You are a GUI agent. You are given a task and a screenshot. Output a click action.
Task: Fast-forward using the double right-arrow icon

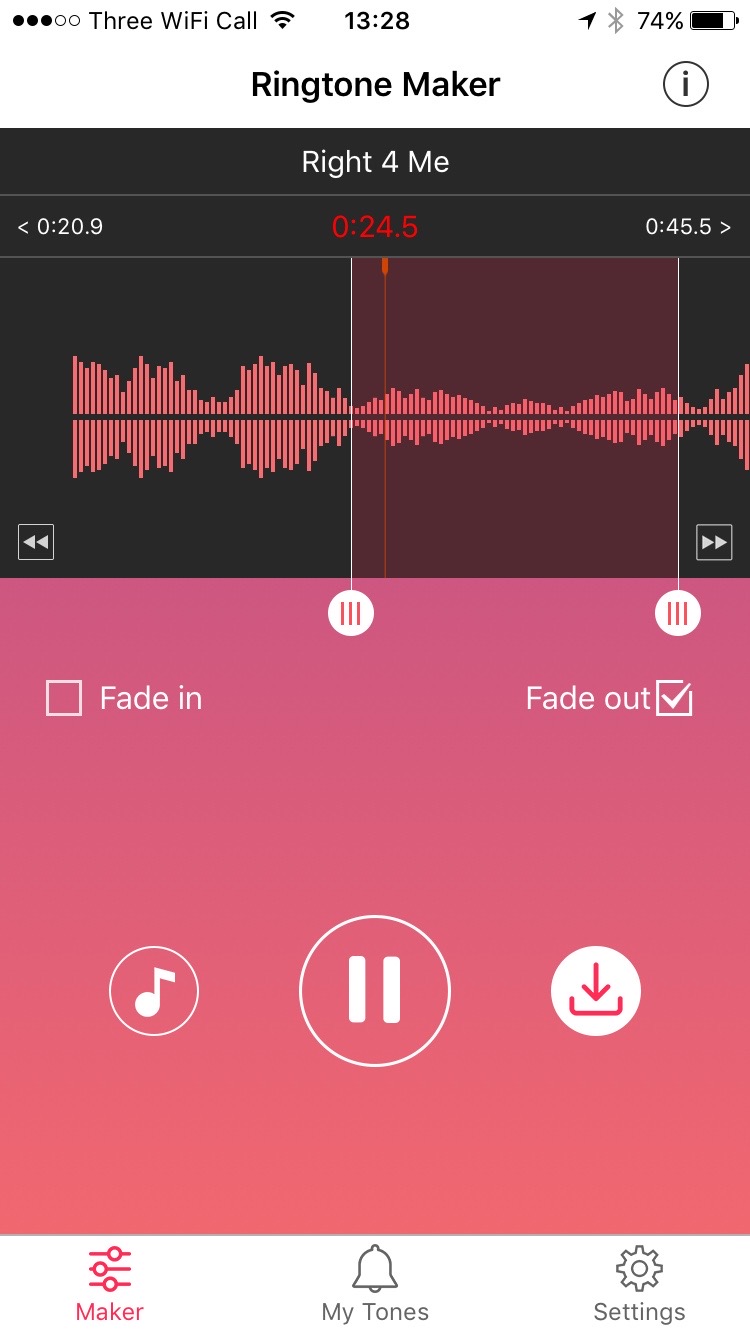(714, 541)
